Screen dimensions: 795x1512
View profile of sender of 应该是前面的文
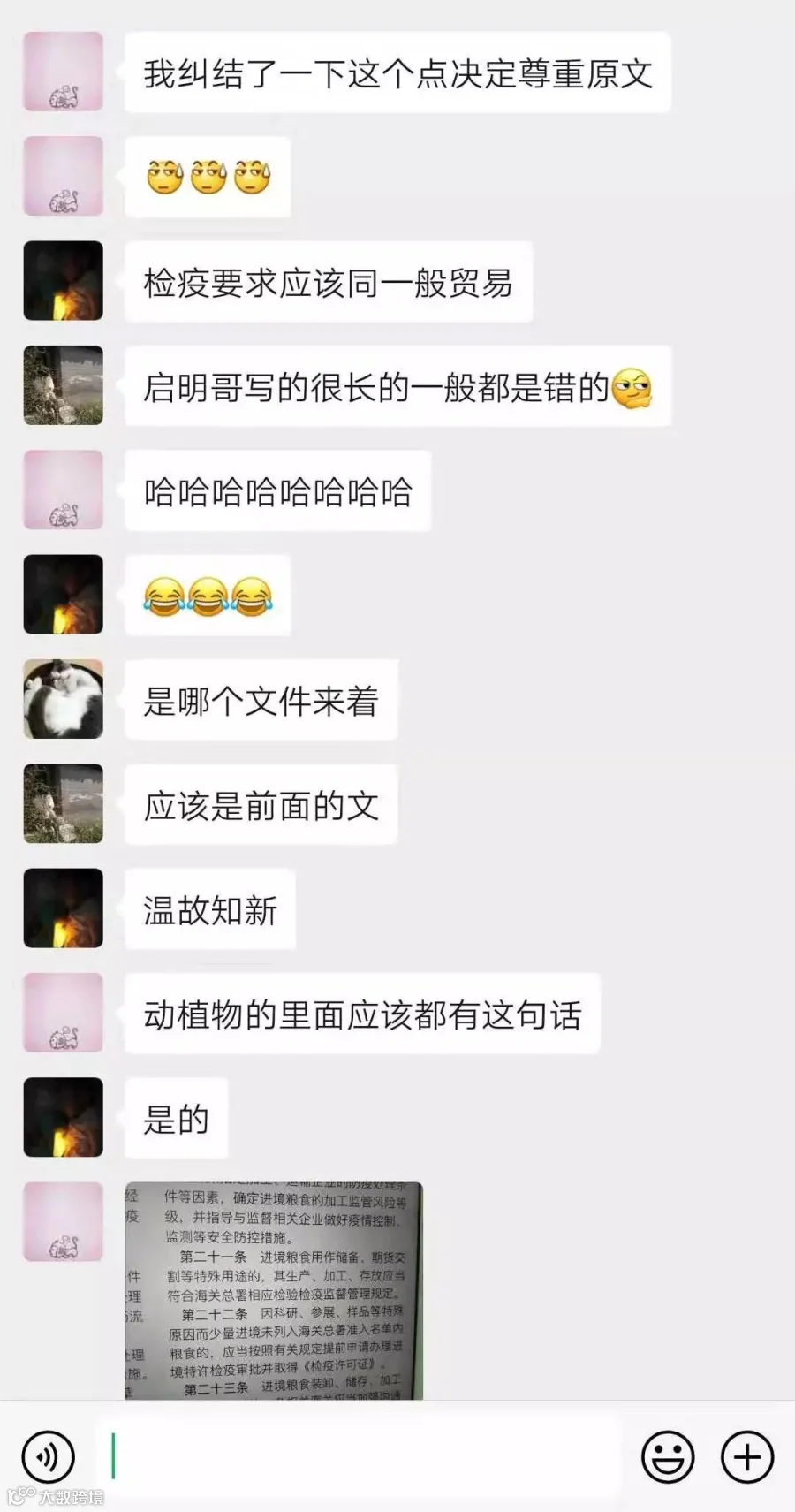[x=63, y=803]
